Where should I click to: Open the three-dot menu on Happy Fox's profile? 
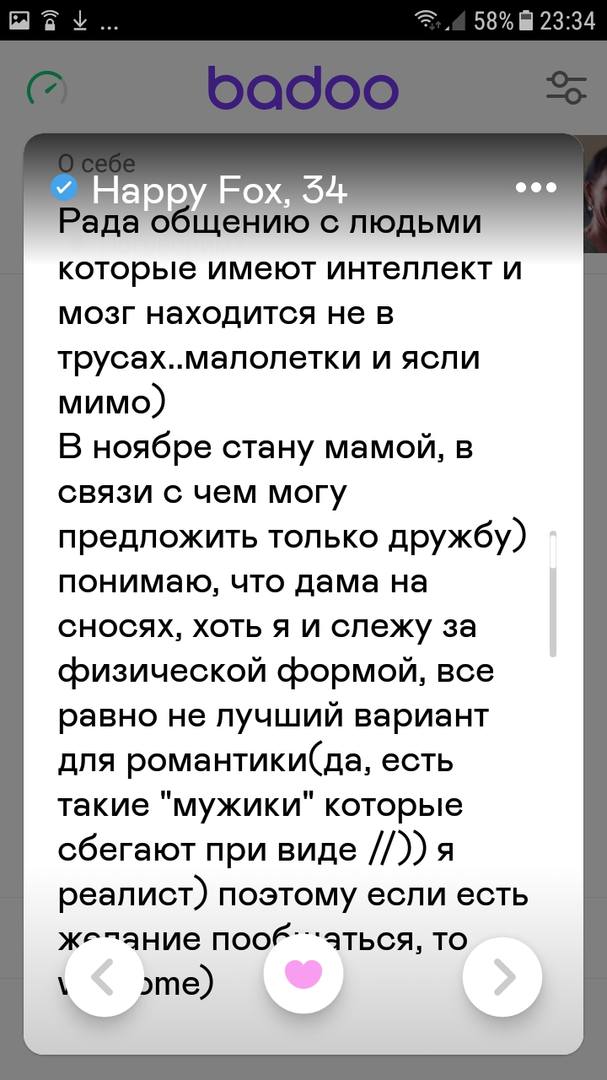point(536,187)
